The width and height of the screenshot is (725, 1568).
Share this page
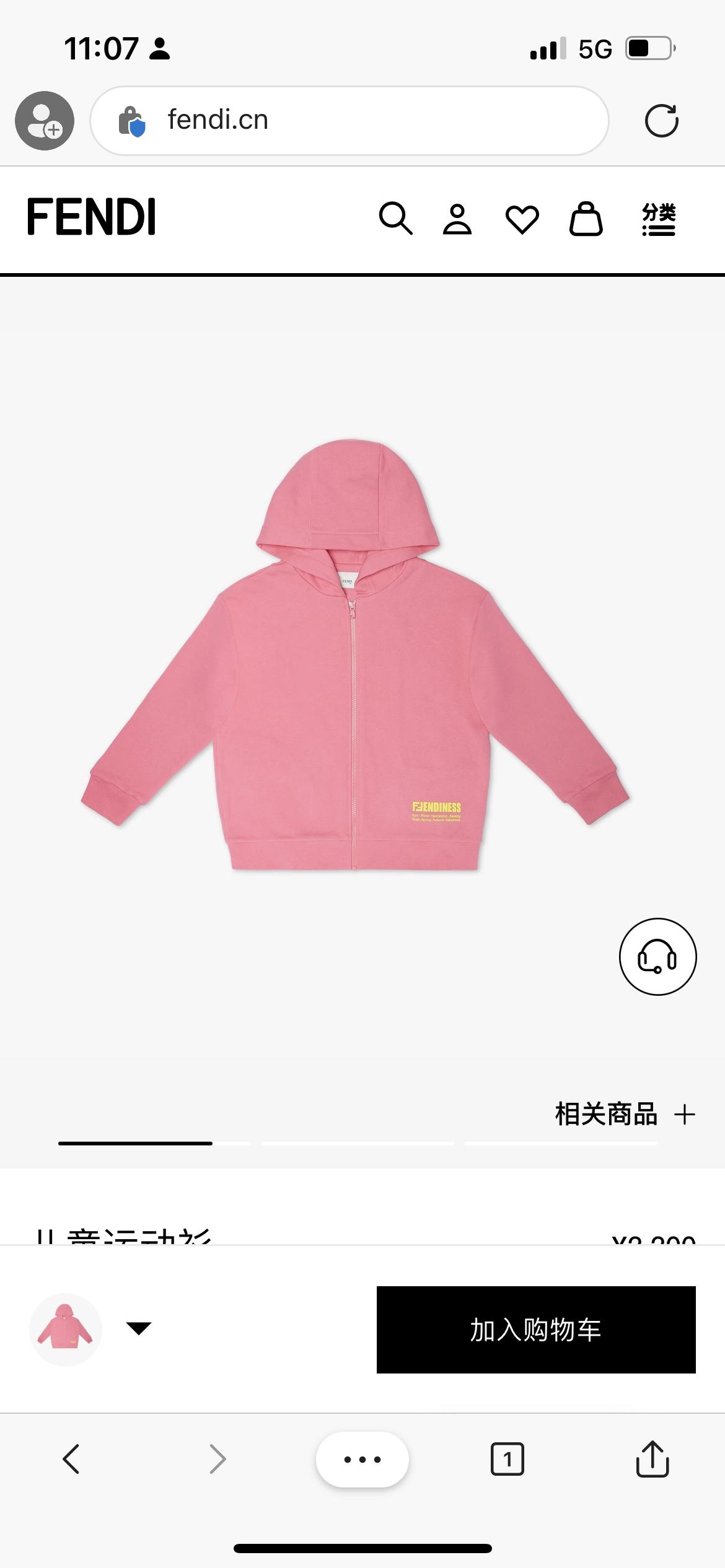[x=652, y=1459]
